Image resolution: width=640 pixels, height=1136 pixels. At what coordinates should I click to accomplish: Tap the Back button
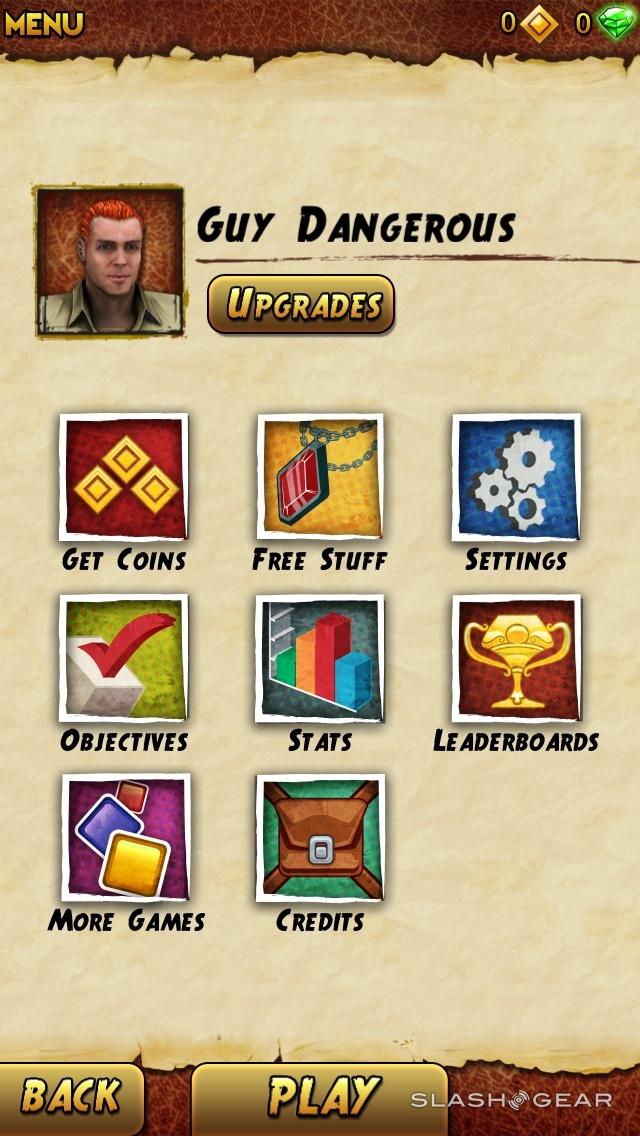[x=70, y=1097]
